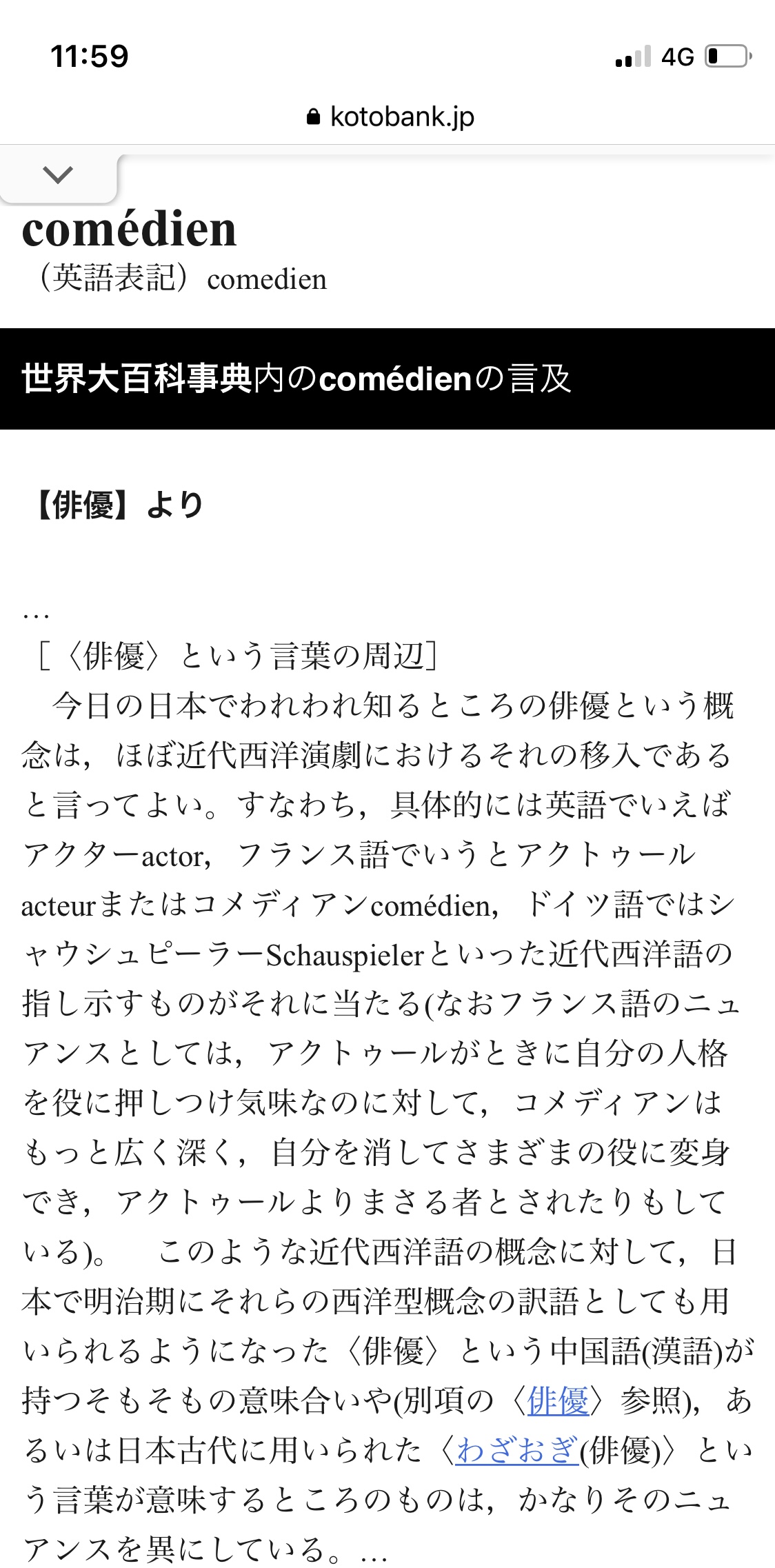The width and height of the screenshot is (775, 1568).
Task: Expand the dropdown chevron tab
Action: pos(58,175)
